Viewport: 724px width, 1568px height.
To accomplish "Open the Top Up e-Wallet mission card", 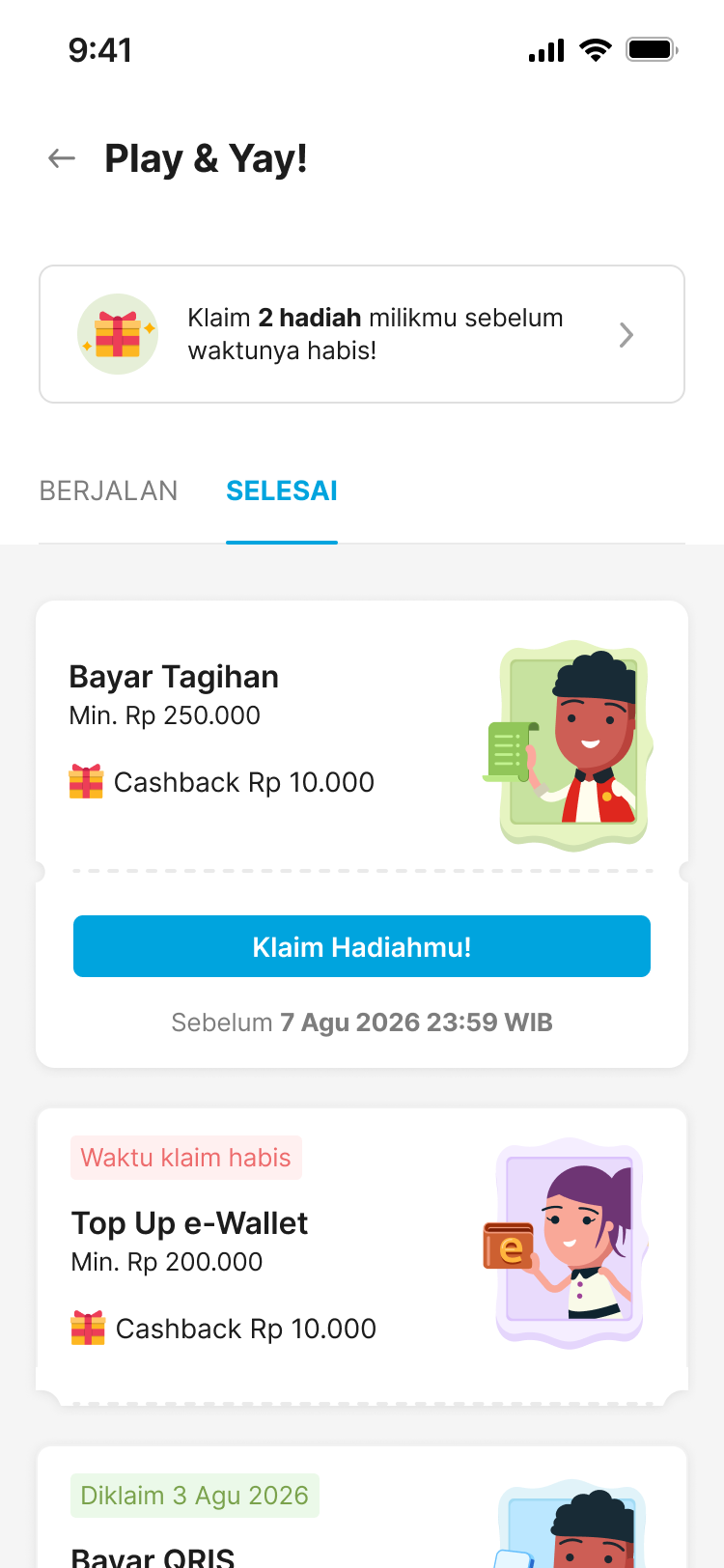I will tap(362, 1255).
